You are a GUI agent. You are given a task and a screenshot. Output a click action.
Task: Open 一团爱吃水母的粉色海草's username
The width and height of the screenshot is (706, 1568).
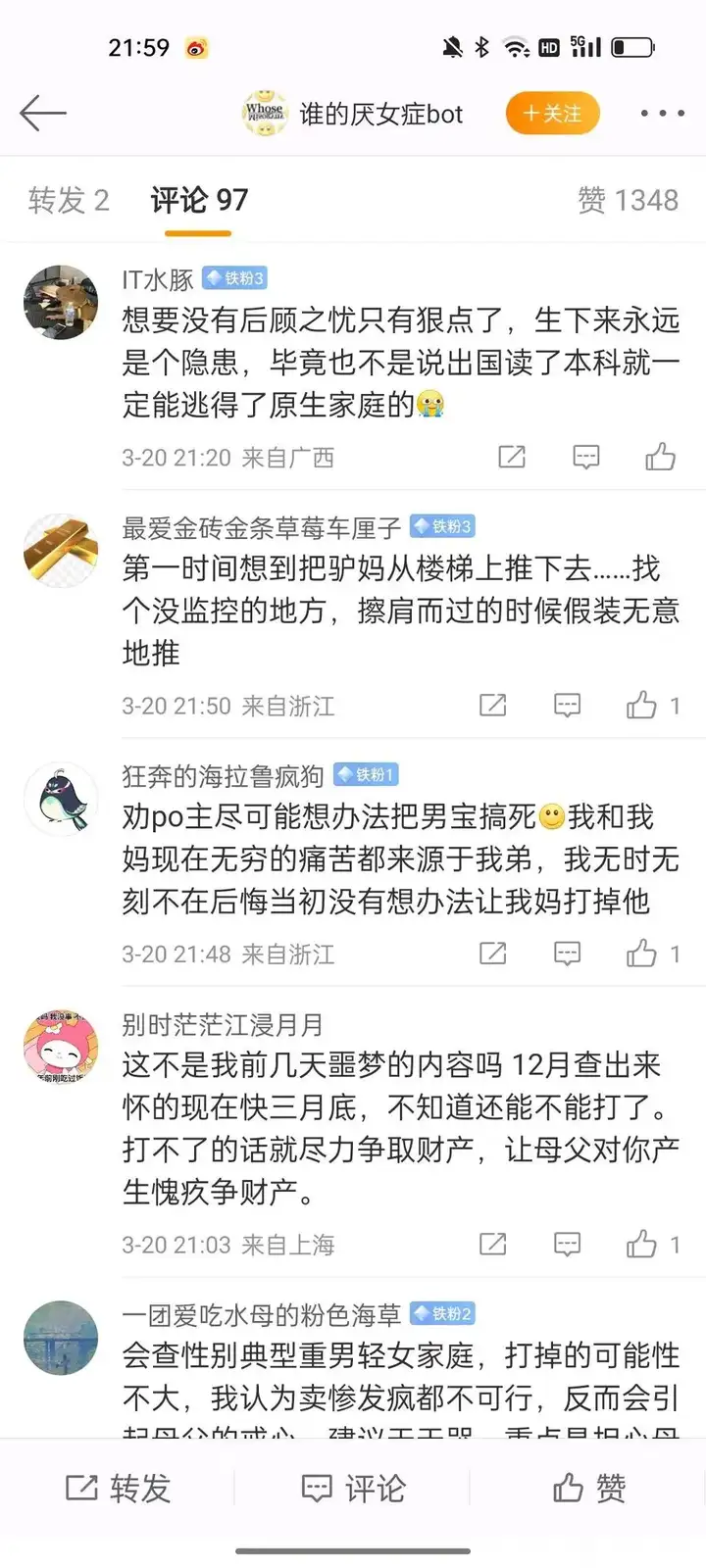[262, 1314]
